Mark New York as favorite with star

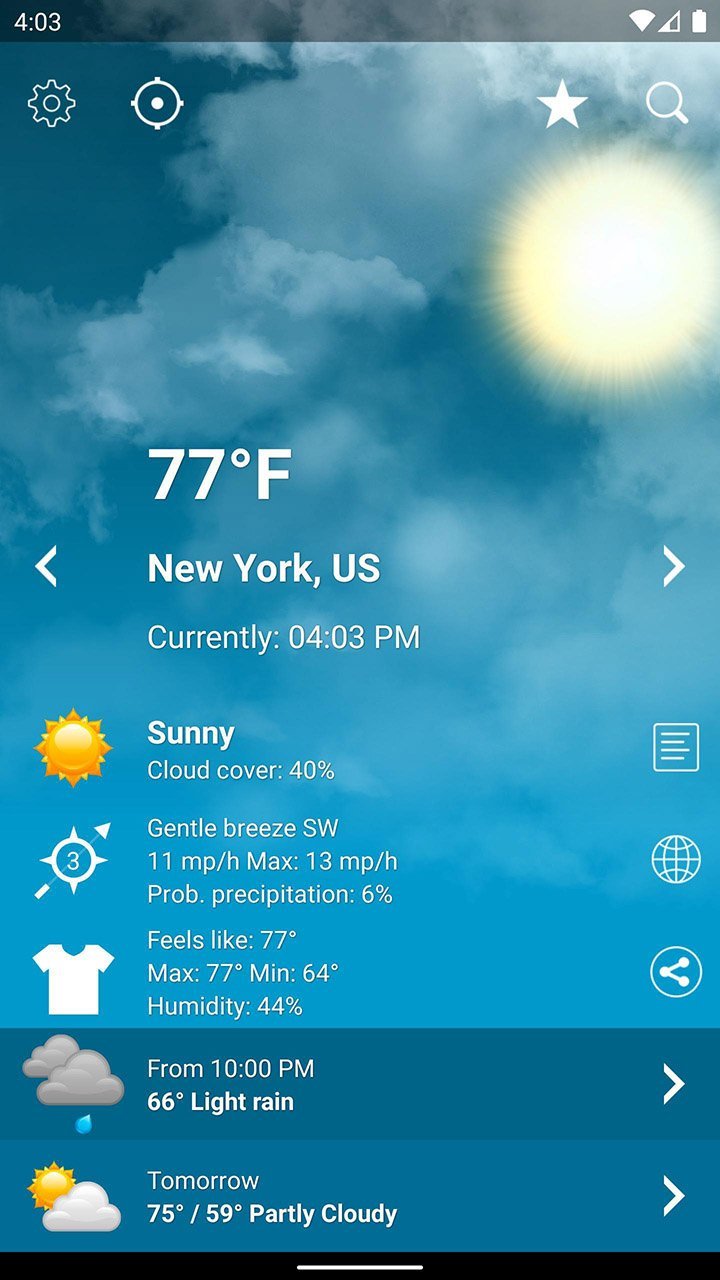562,101
